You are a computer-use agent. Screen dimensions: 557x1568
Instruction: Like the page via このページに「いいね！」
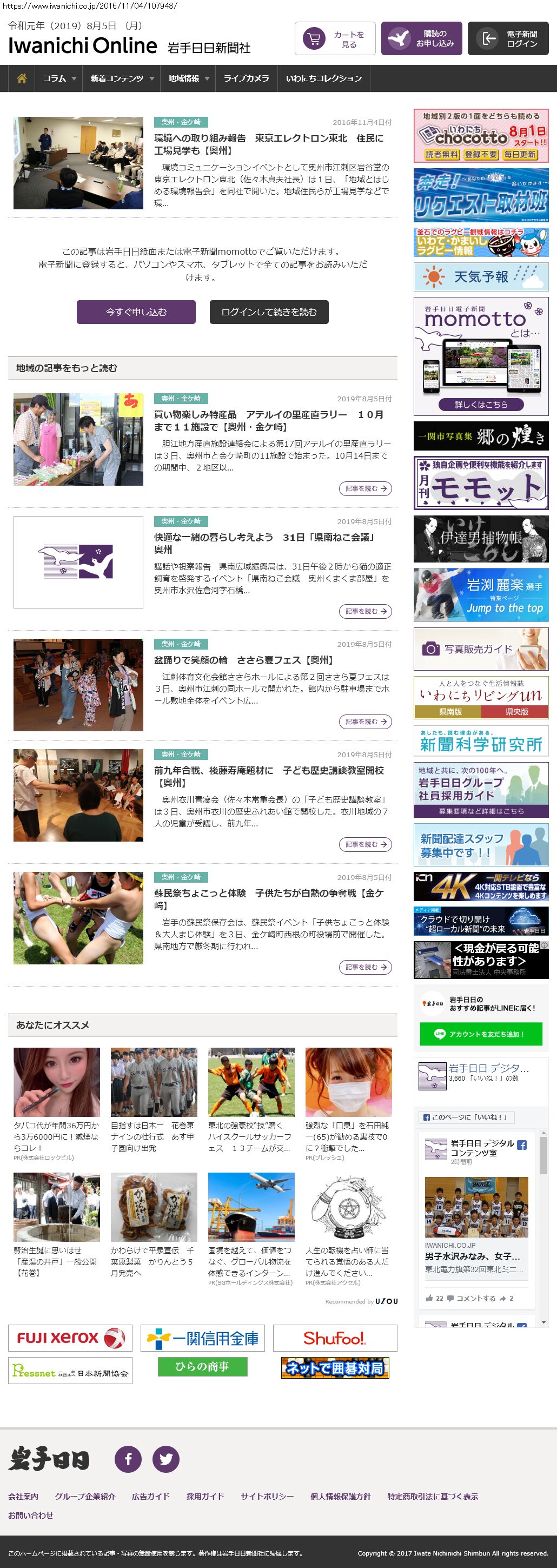pos(466,1117)
